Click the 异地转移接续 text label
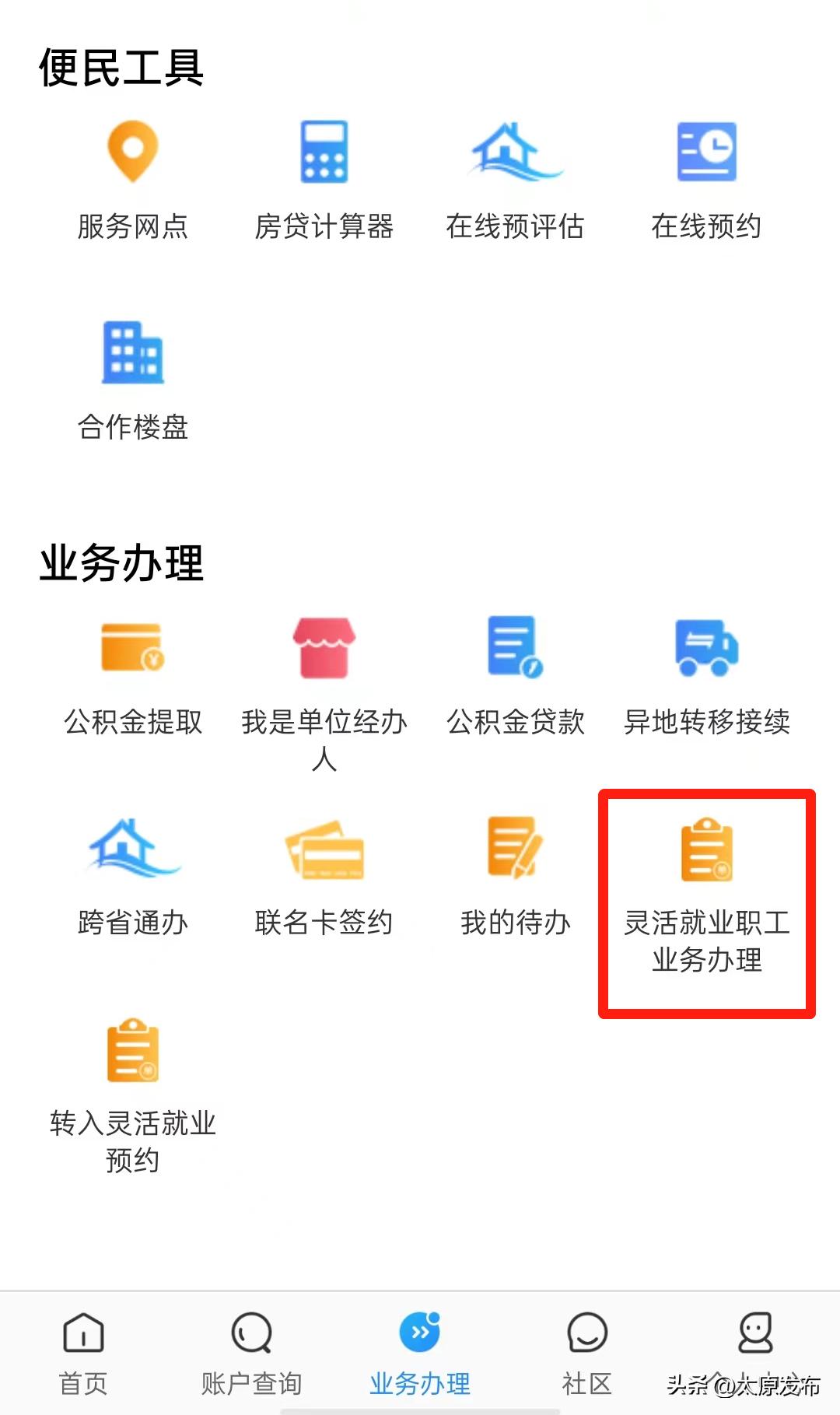840x1415 pixels. click(707, 723)
